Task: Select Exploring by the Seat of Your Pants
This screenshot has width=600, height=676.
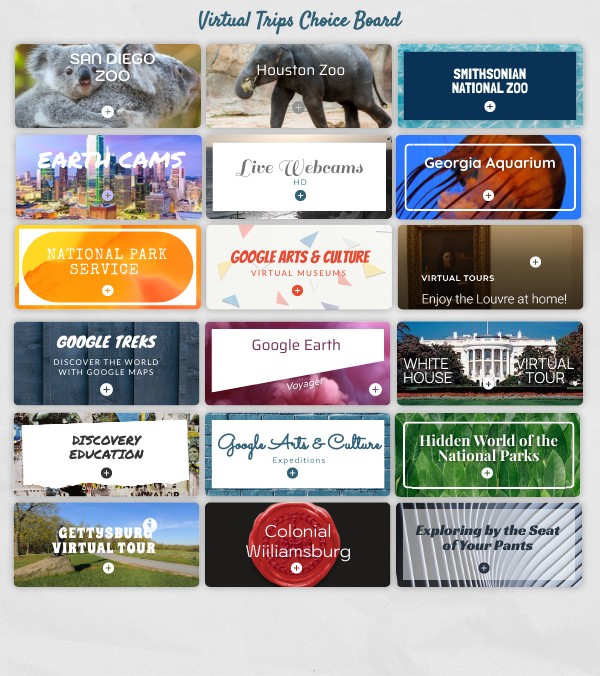Action: (488, 545)
